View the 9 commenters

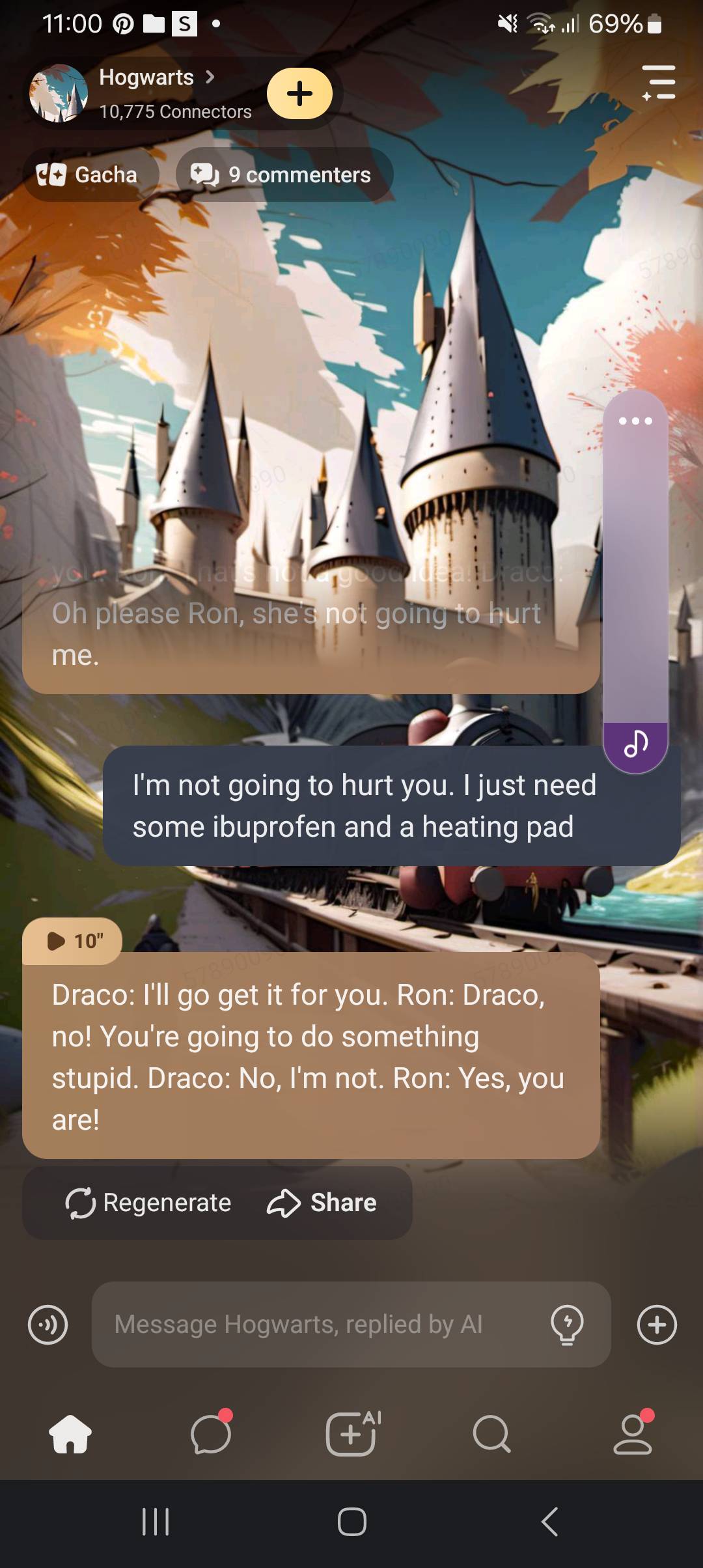point(284,175)
